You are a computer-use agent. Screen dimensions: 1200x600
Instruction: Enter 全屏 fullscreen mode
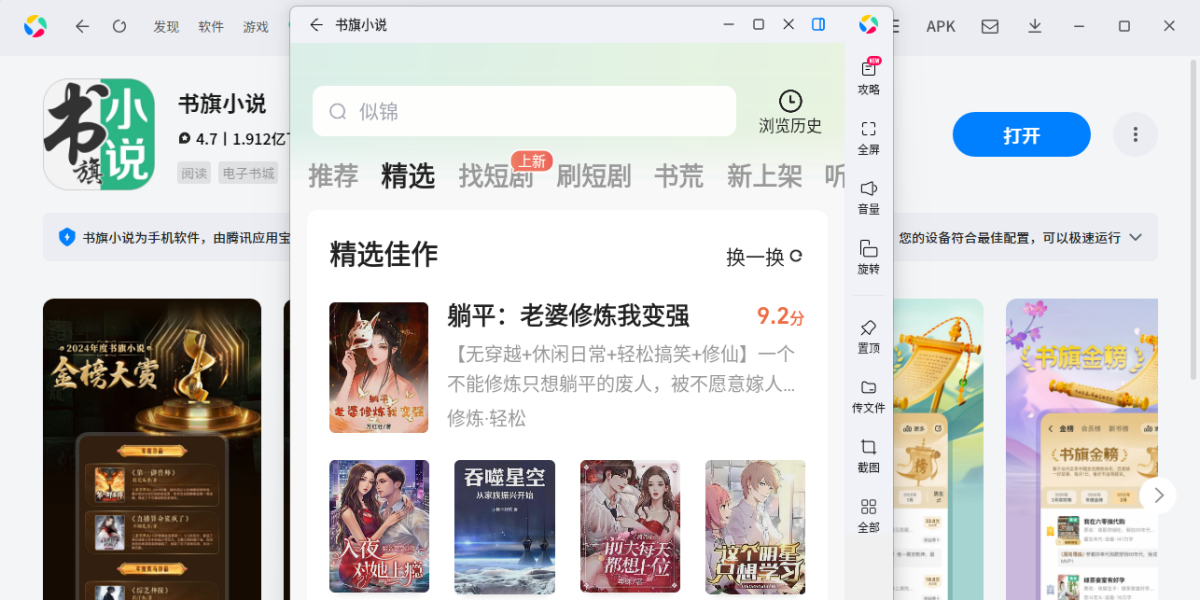(x=869, y=137)
